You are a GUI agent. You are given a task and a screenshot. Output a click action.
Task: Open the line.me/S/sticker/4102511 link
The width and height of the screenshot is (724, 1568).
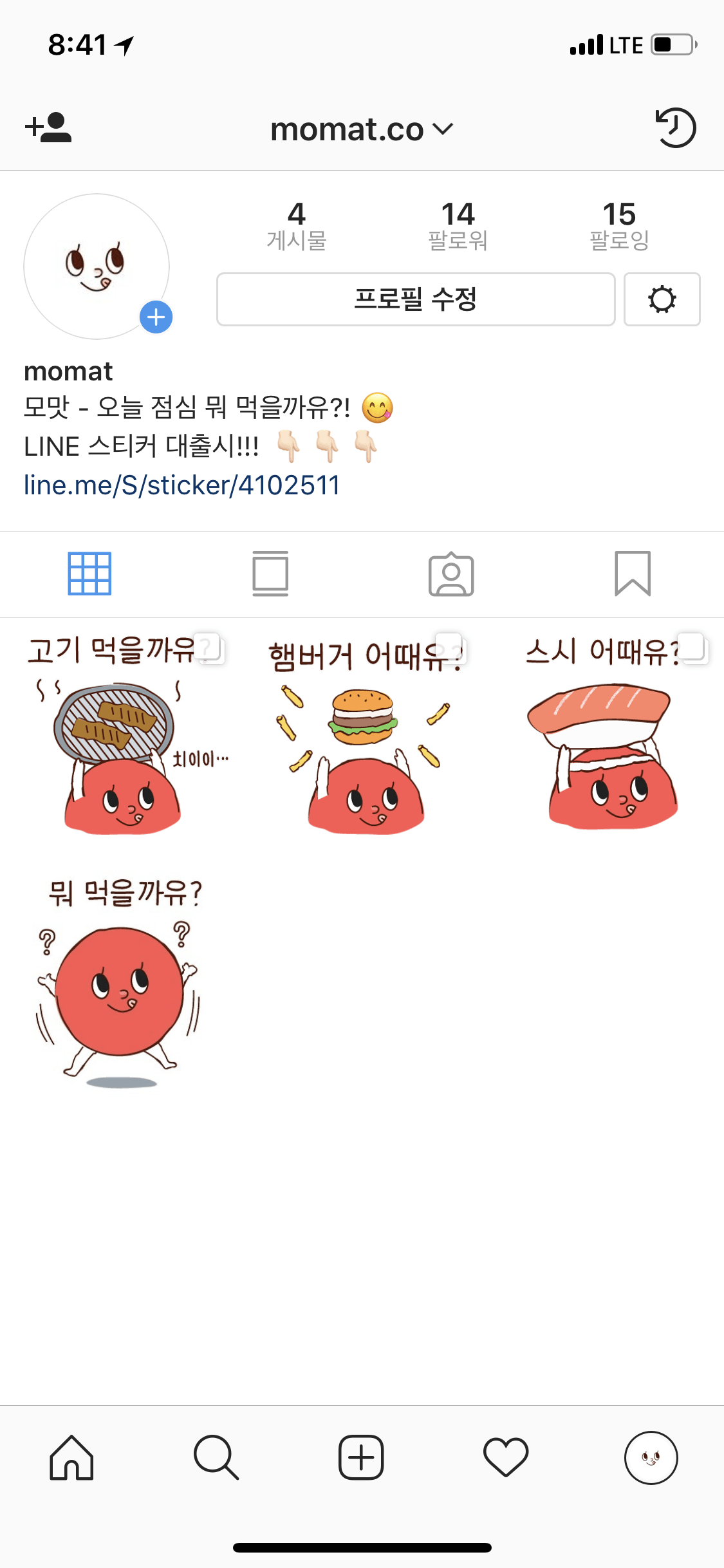click(182, 485)
